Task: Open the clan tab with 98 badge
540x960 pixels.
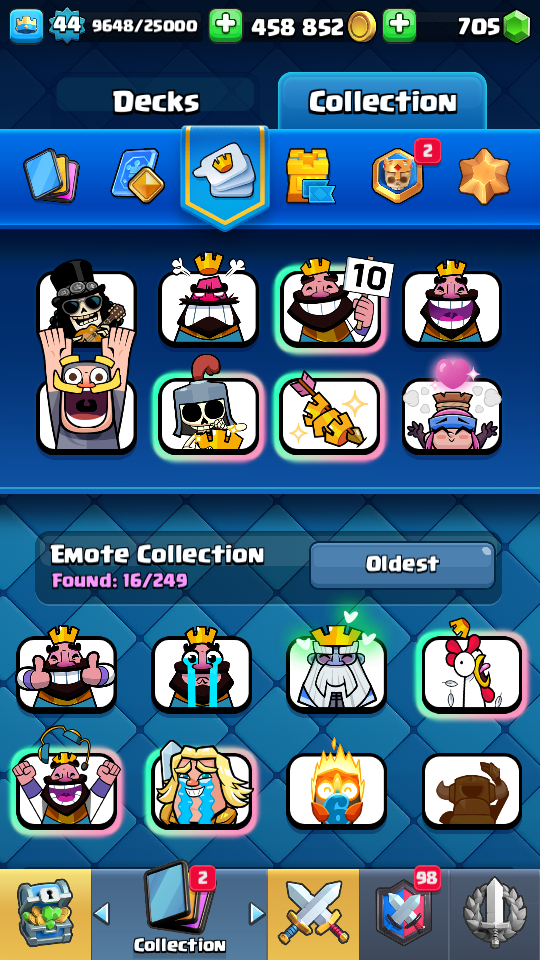Action: 404,914
